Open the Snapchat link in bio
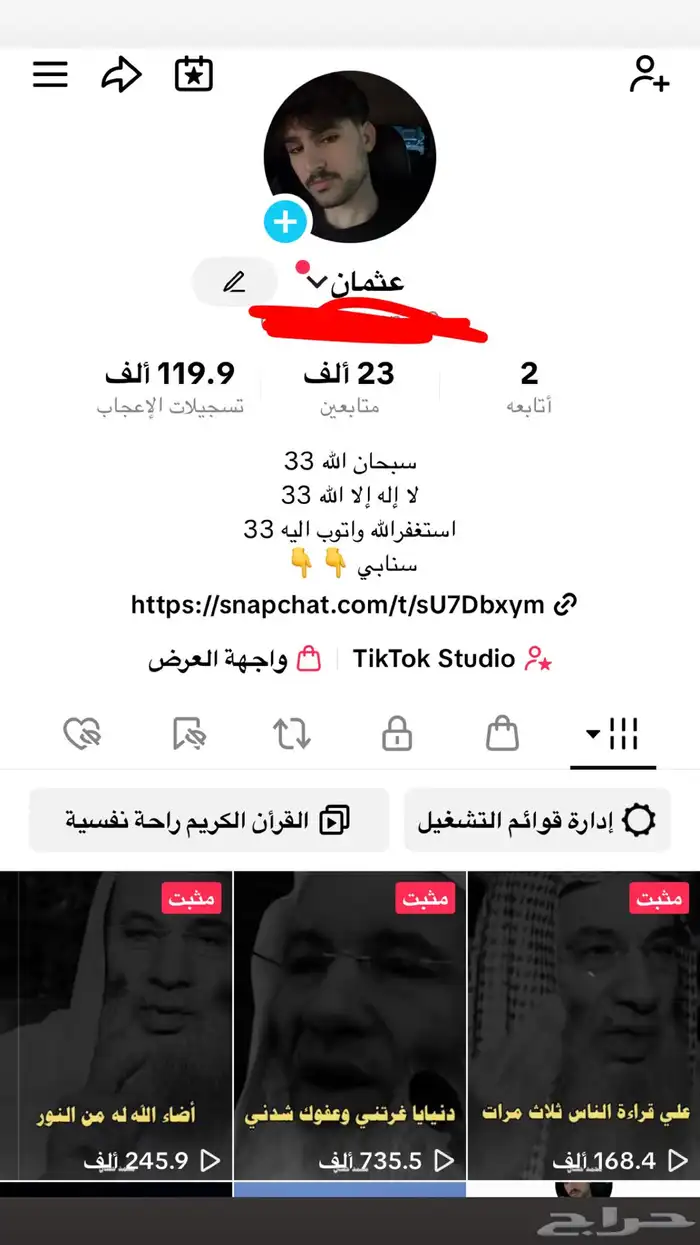The height and width of the screenshot is (1245, 700). [x=354, y=605]
